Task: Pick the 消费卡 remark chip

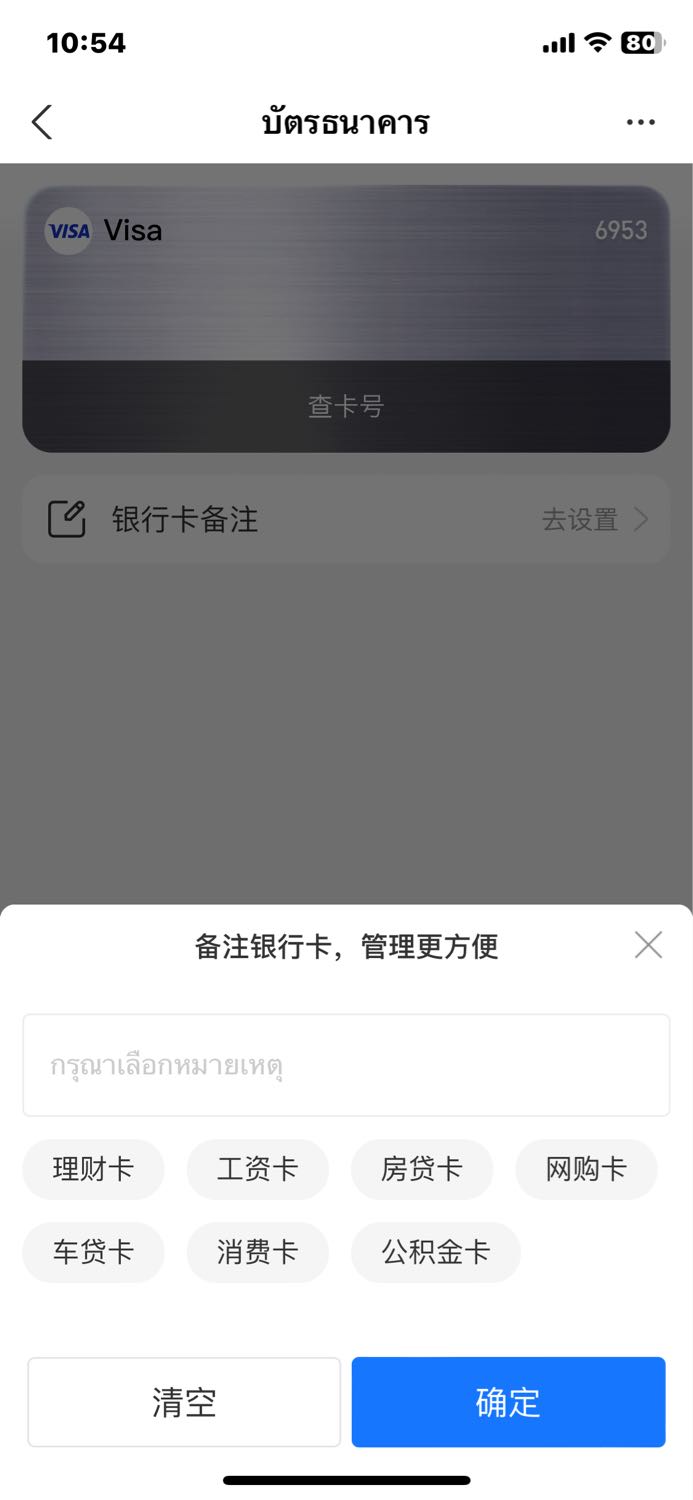Action: point(257,1252)
